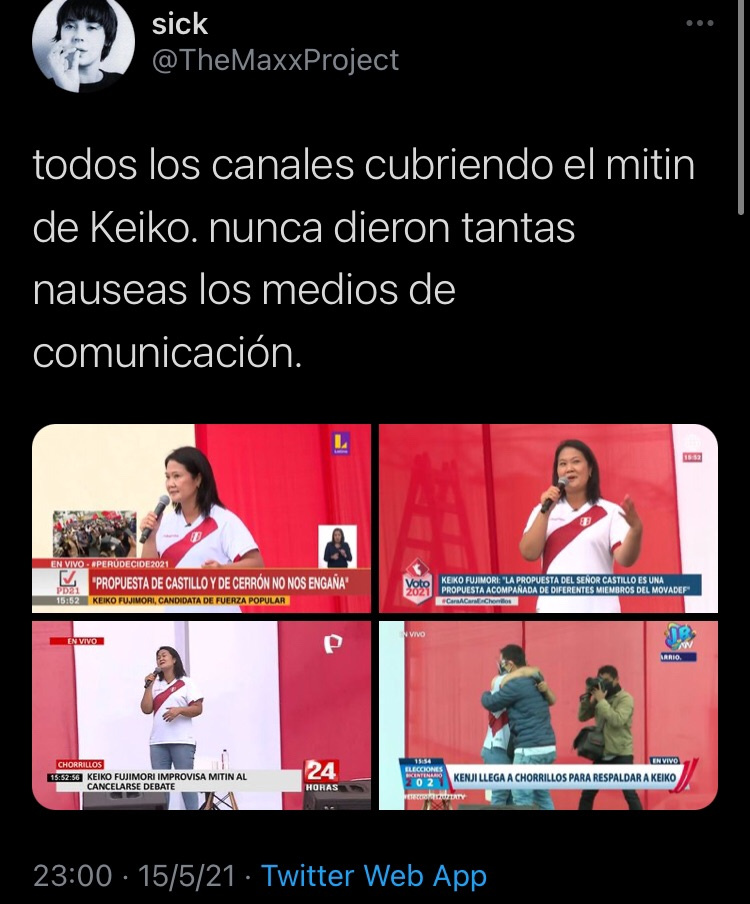Open the Voto 2021 broadcast photo
Screen dimensions: 750x904
coord(548,518)
